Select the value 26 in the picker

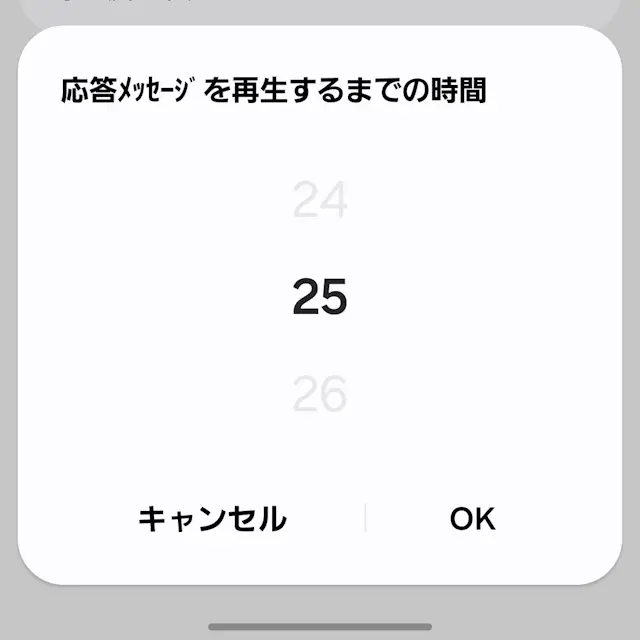point(320,396)
